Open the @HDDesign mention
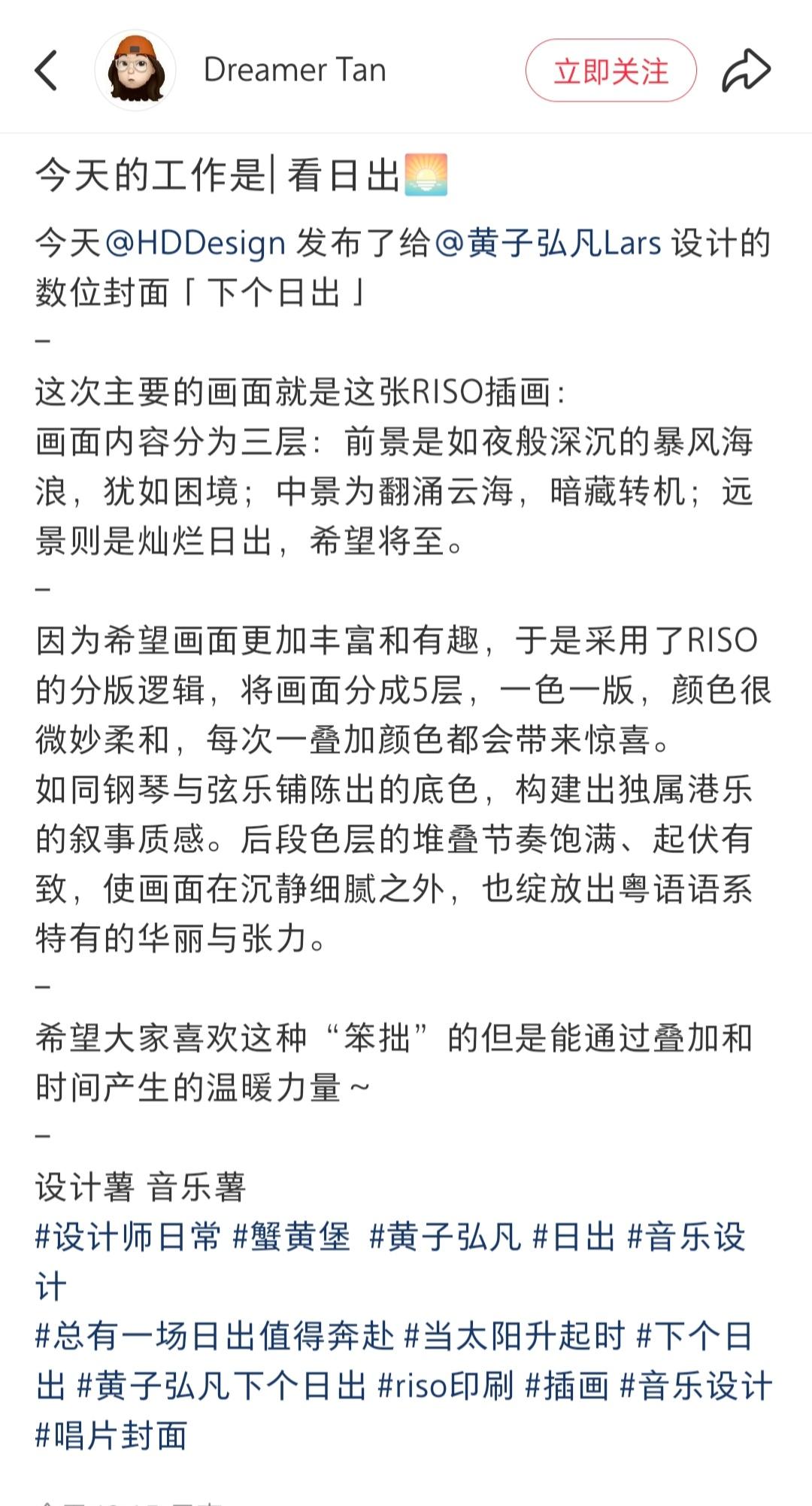The width and height of the screenshot is (812, 1506). (x=195, y=243)
